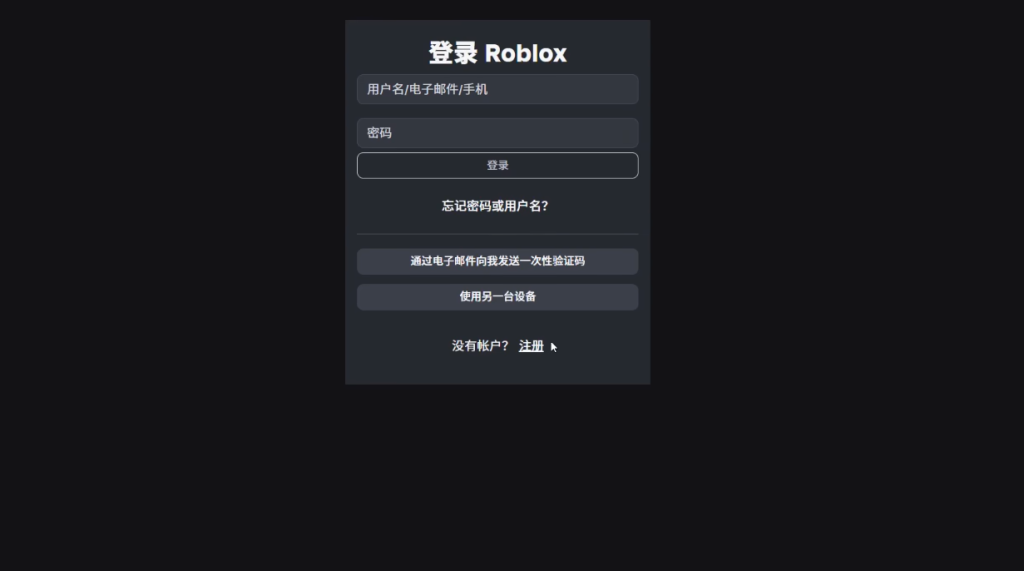Screen dimensions: 1024x571
Task: Focus the 用户名/电子邮件/手机 field
Action: (x=497, y=89)
